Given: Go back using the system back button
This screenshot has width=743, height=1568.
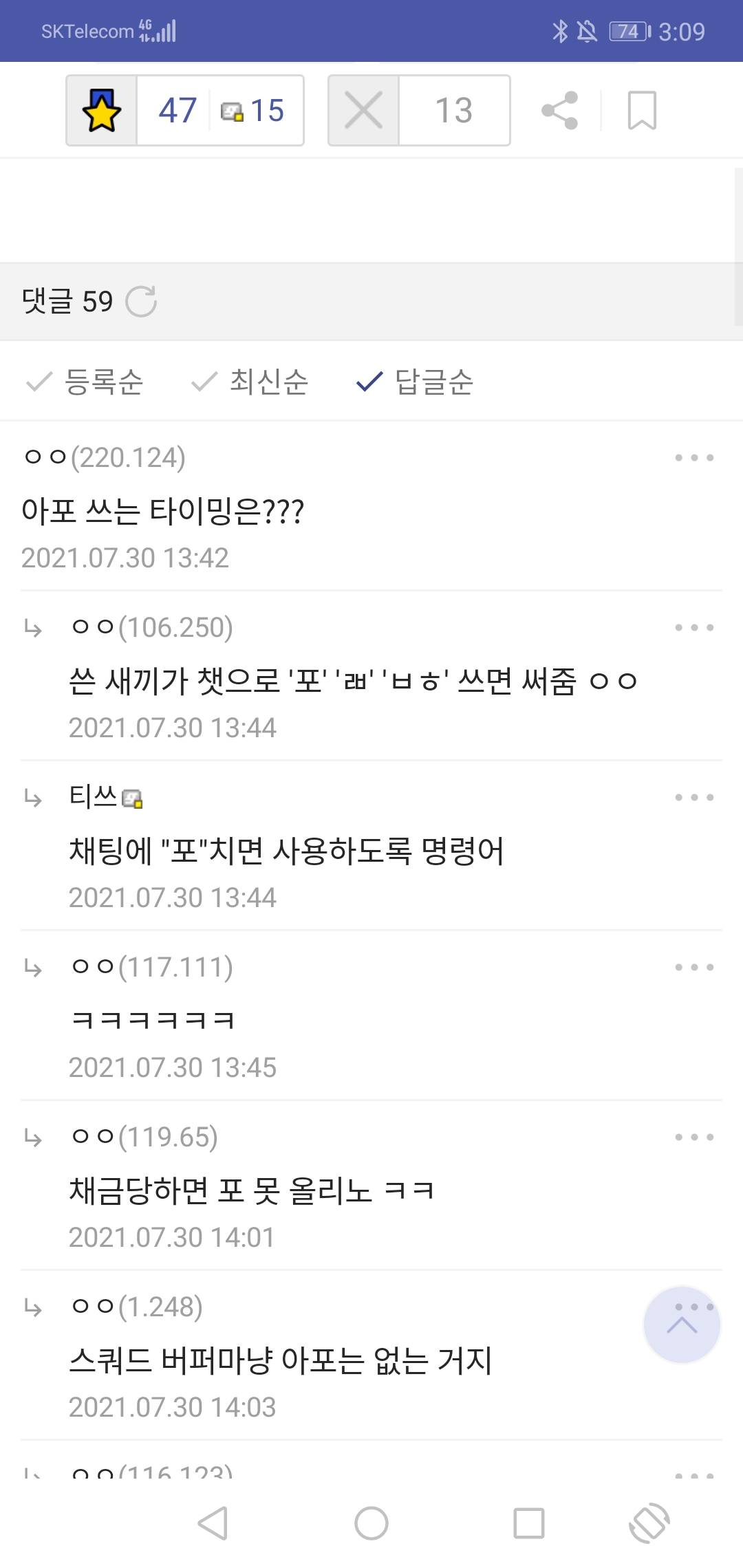Looking at the screenshot, I should 213,1523.
